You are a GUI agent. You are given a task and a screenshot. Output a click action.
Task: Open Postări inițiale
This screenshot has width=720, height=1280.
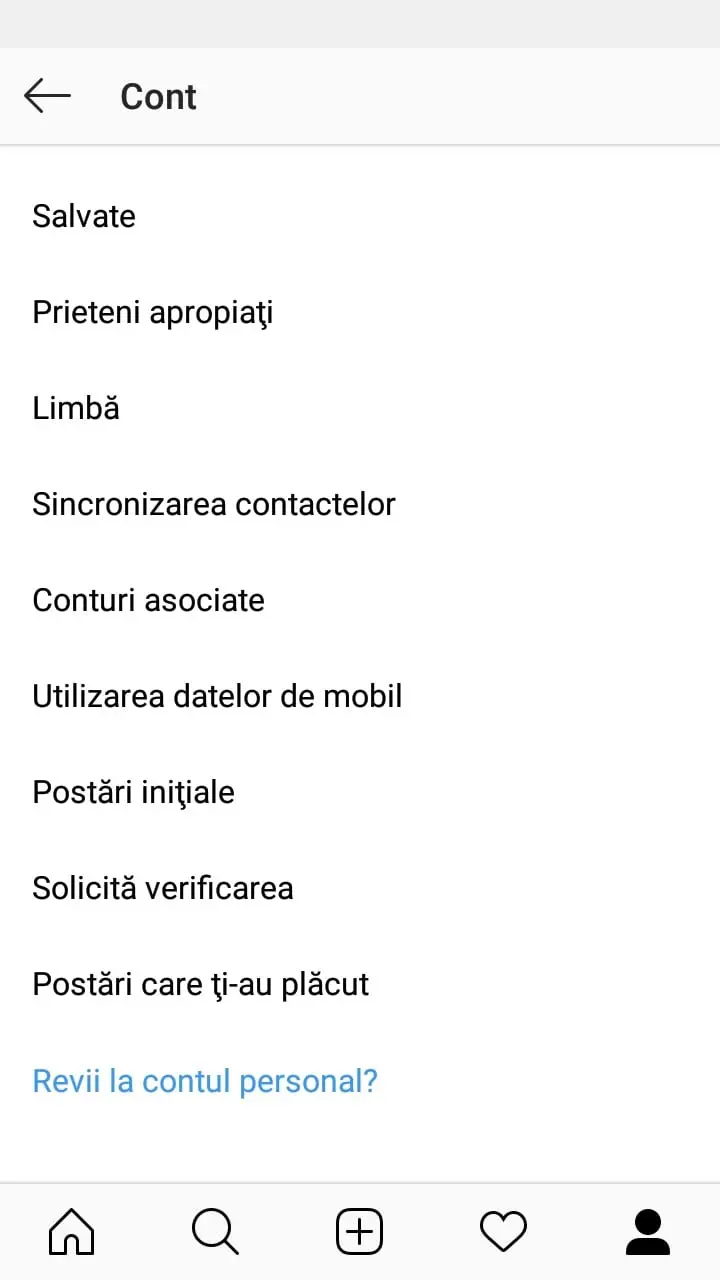coord(360,792)
